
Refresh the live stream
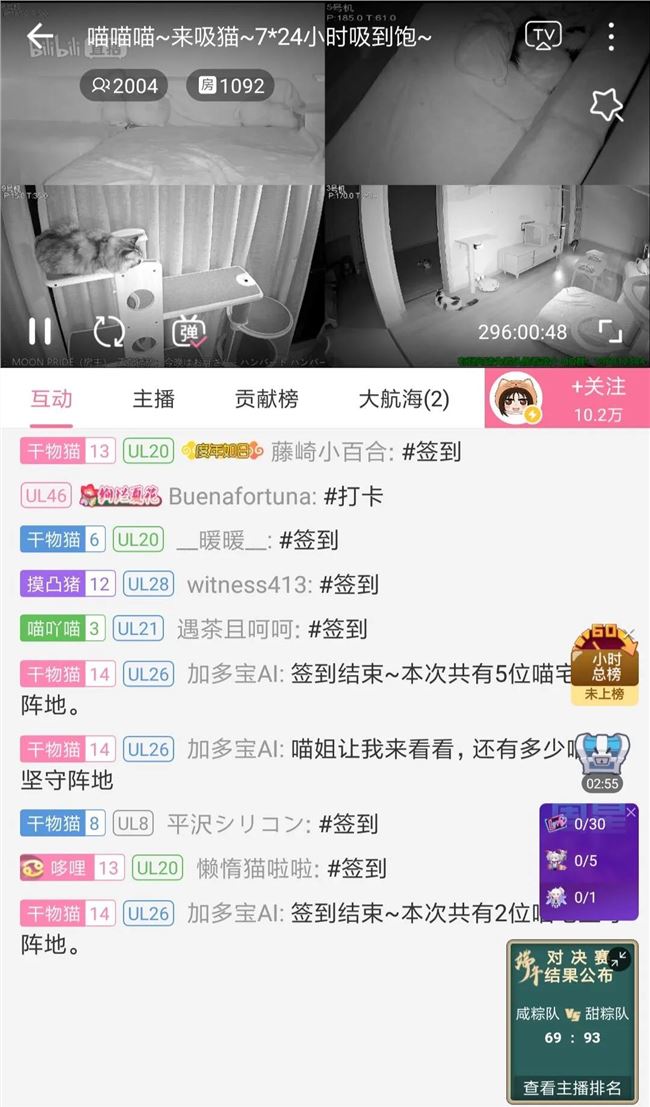pos(108,331)
